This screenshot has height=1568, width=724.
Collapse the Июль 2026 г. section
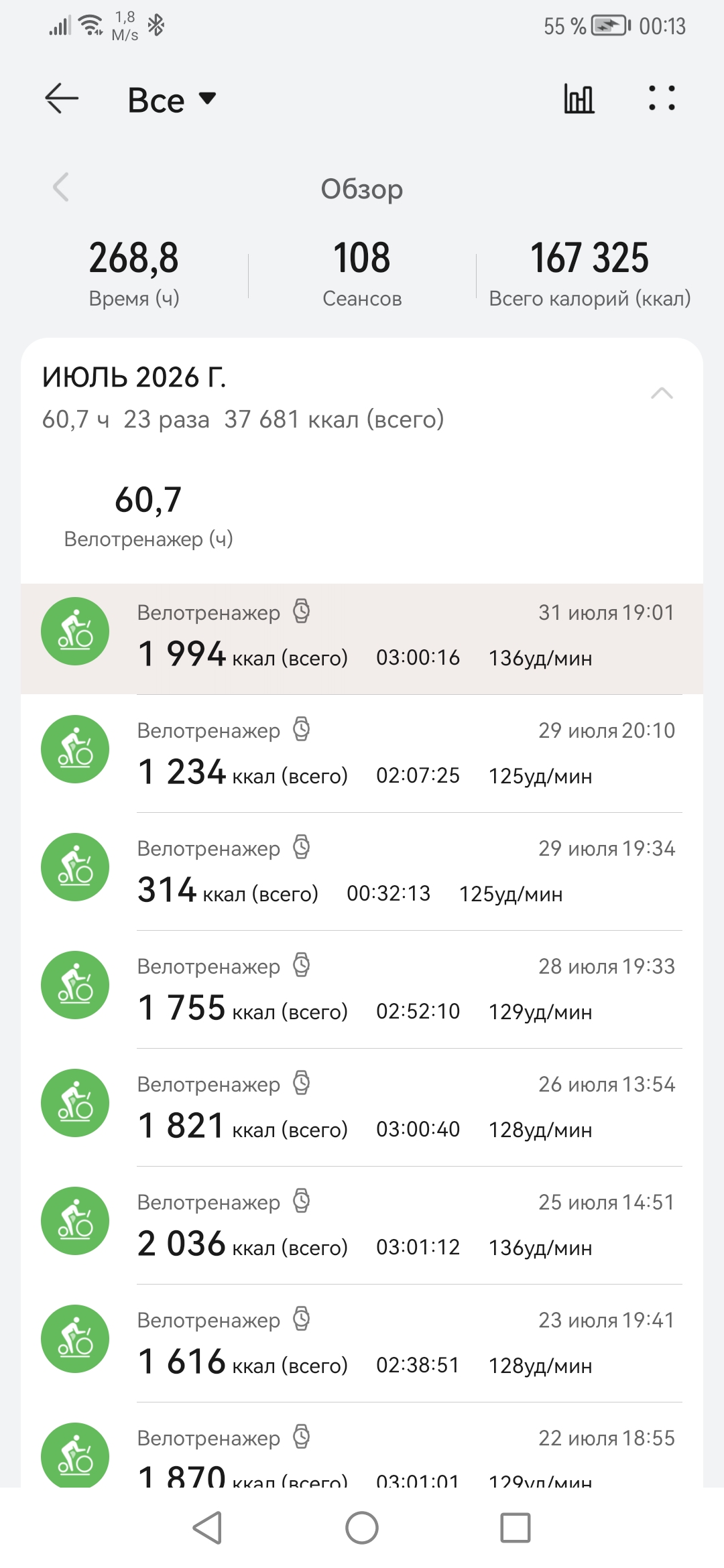662,393
